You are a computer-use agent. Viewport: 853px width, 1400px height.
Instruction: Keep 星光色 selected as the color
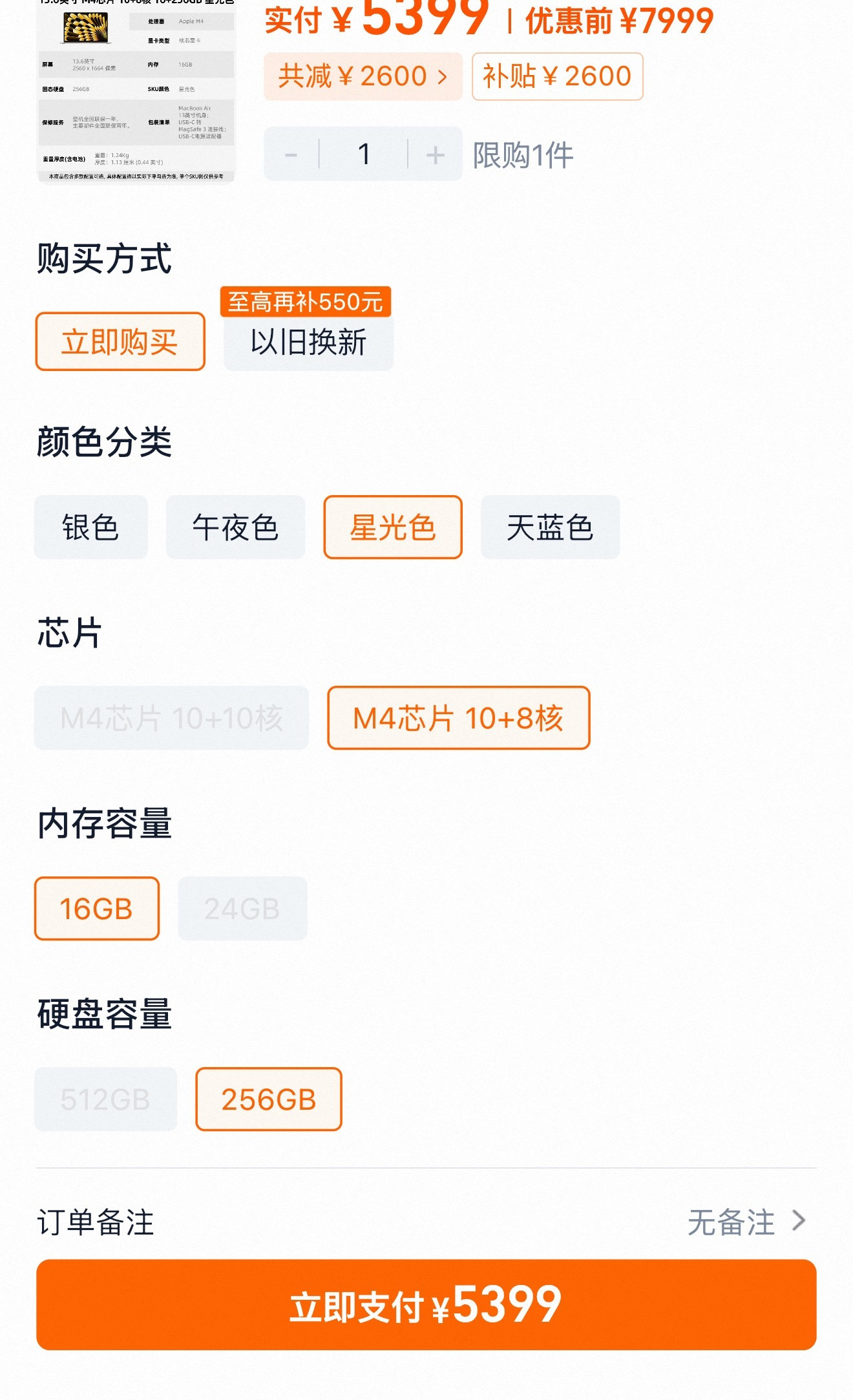coord(392,527)
